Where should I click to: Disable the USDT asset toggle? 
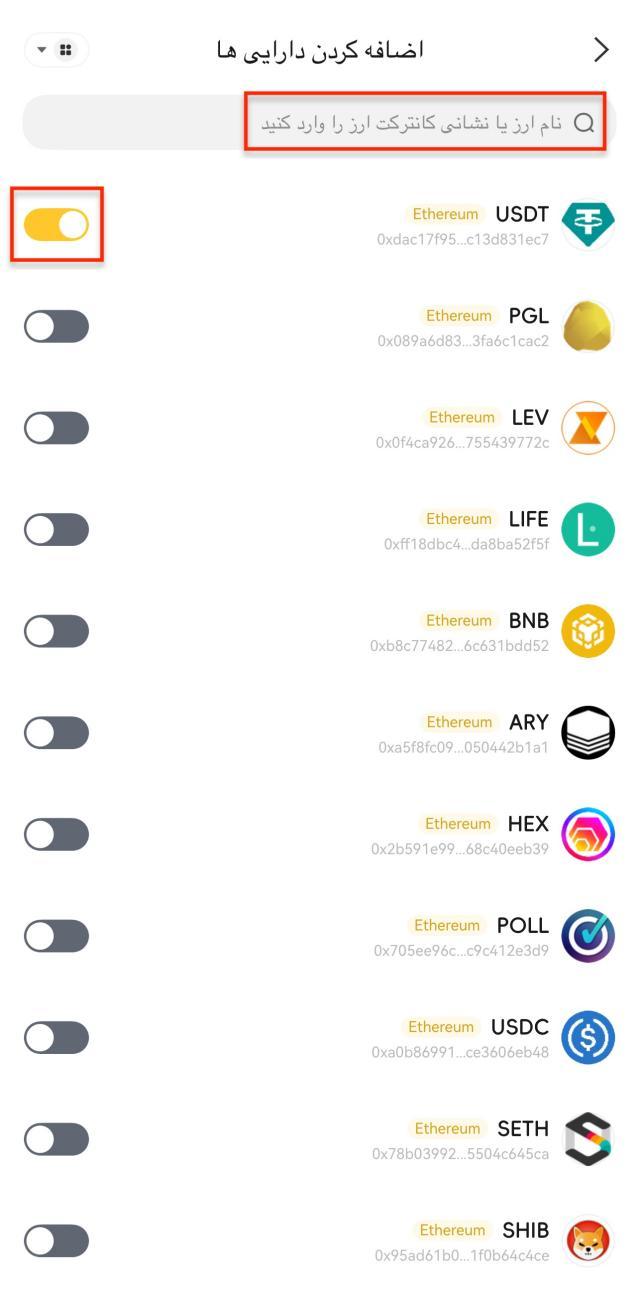click(56, 225)
